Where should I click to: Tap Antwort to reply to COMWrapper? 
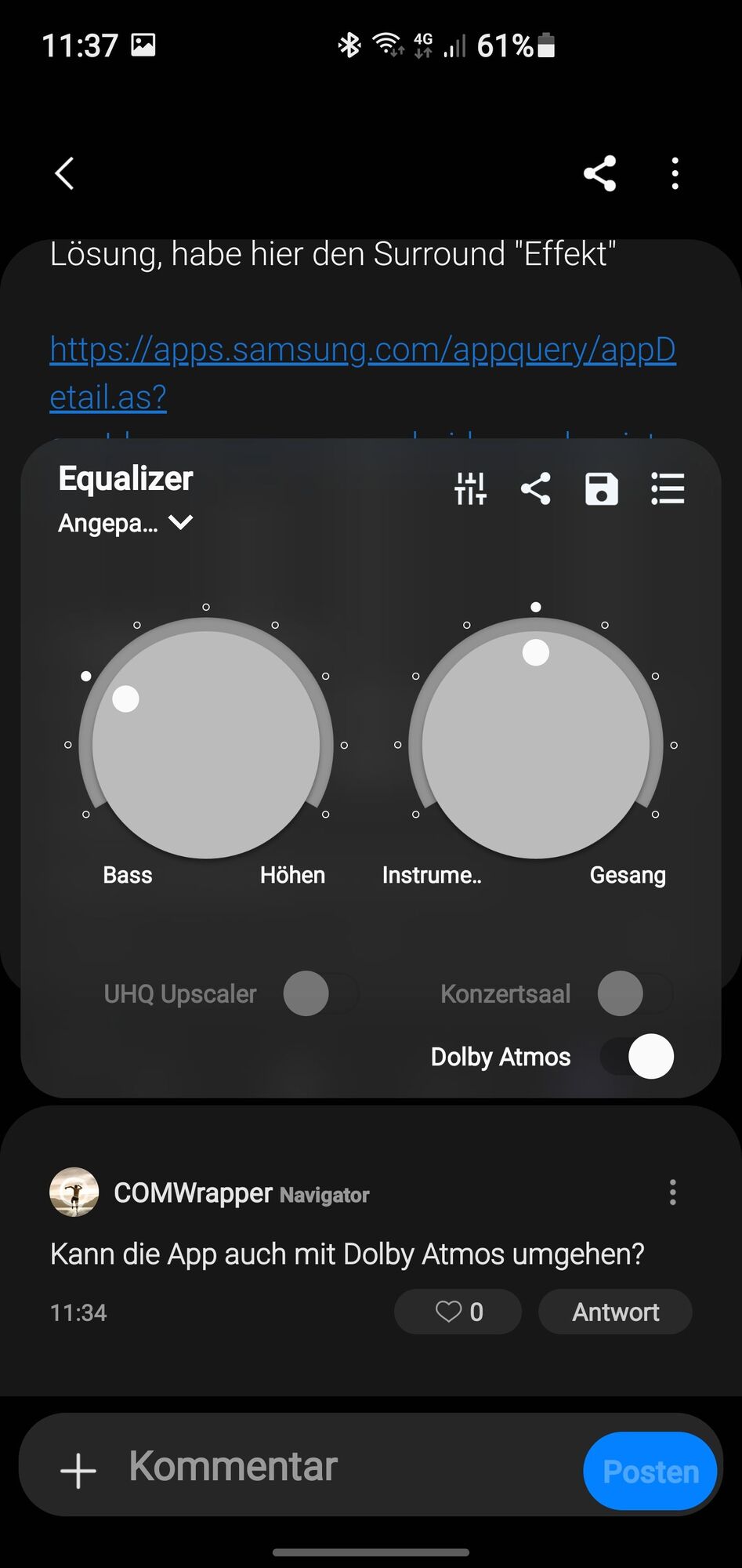click(x=615, y=1312)
